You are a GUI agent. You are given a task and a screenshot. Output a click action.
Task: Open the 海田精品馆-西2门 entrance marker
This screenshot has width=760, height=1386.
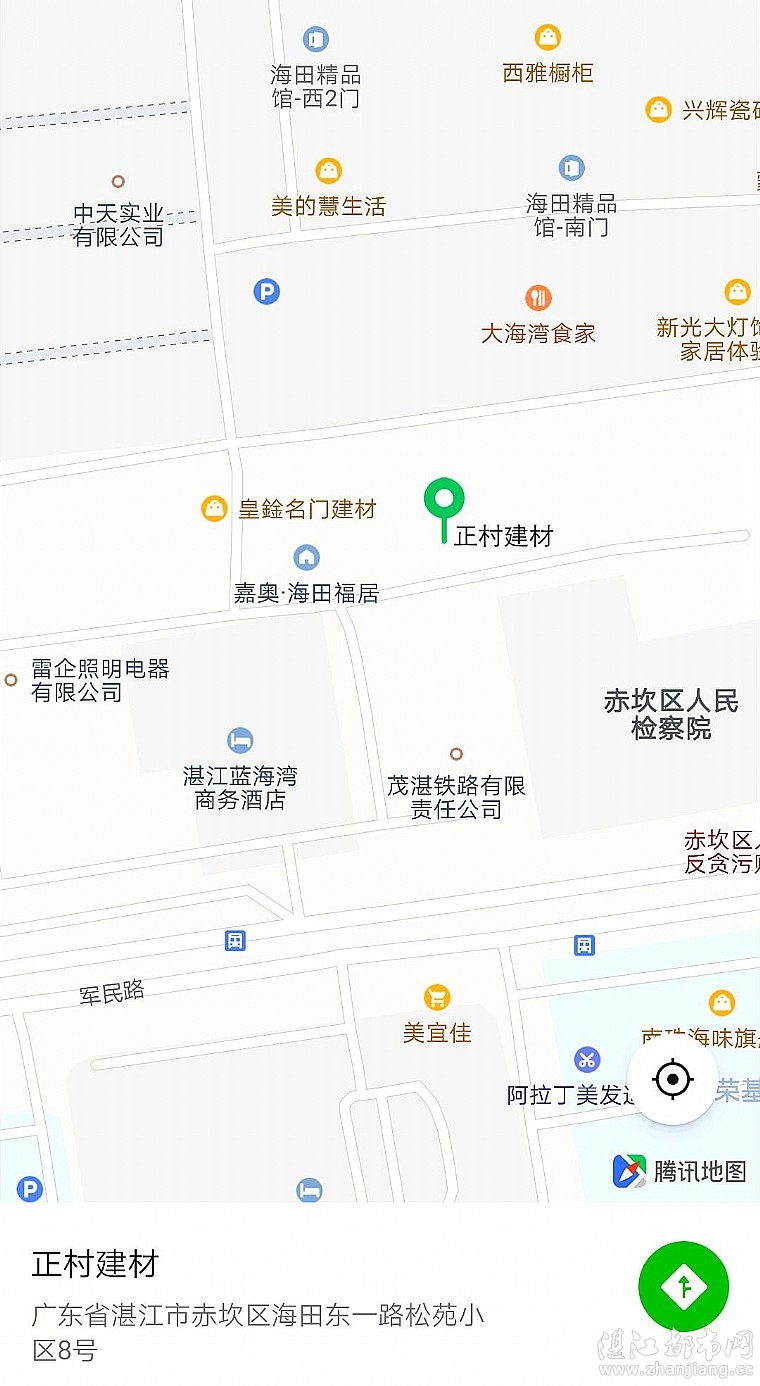coord(316,39)
